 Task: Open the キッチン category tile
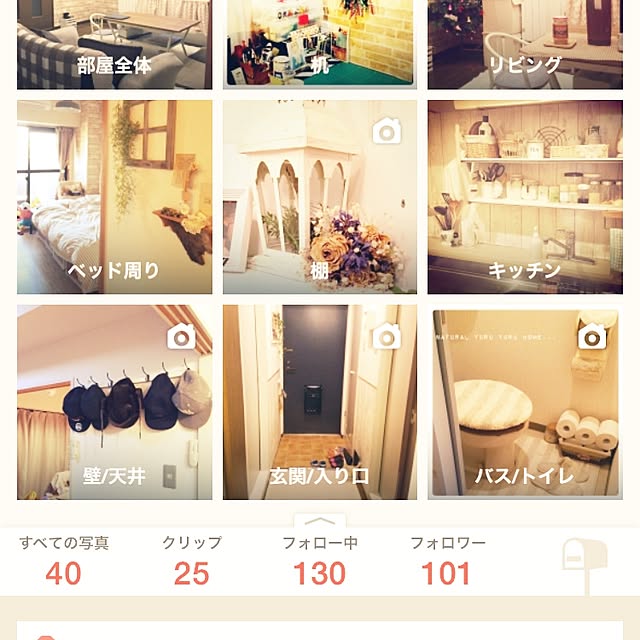point(525,196)
